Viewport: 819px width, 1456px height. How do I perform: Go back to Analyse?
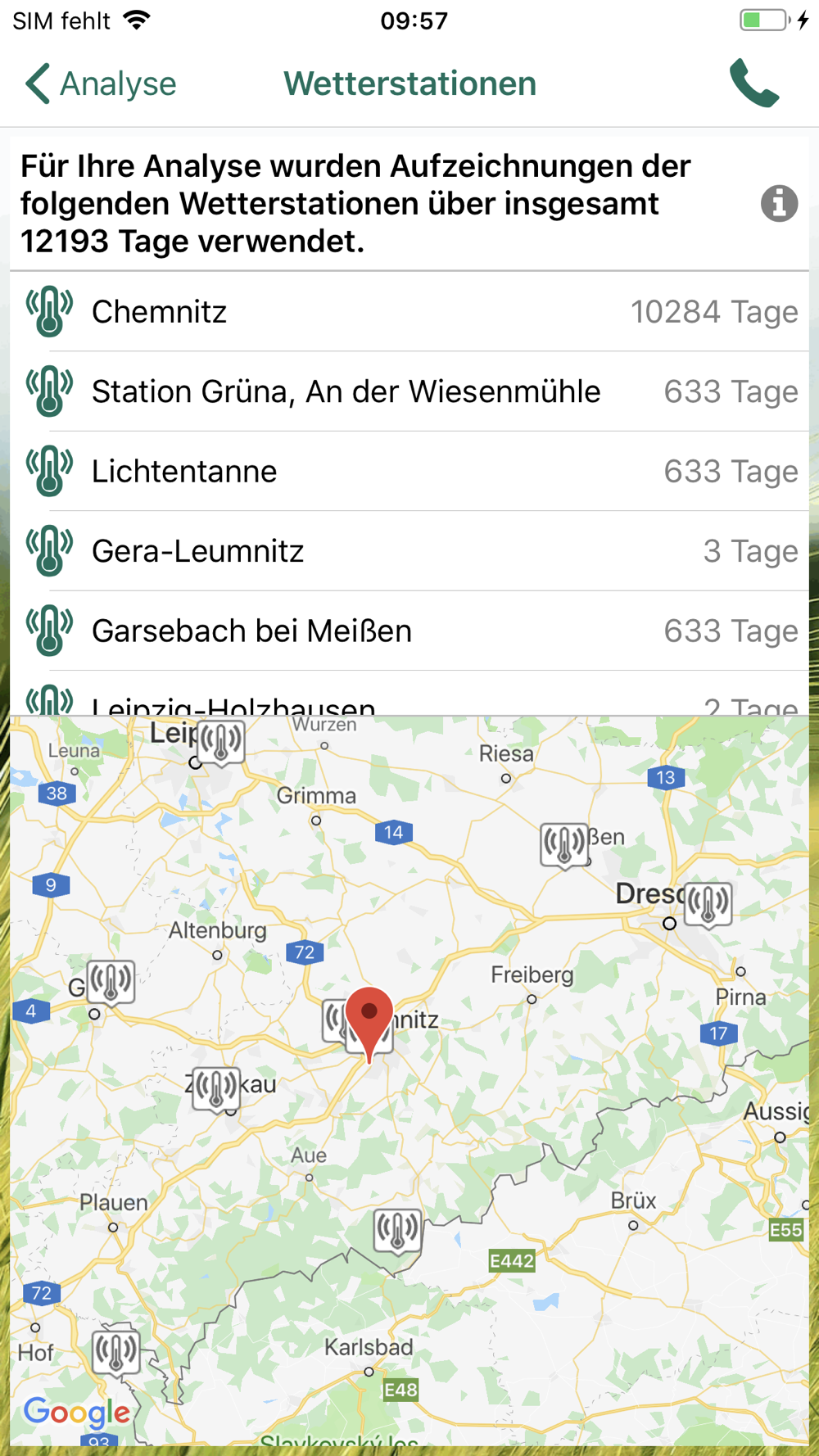tap(101, 84)
